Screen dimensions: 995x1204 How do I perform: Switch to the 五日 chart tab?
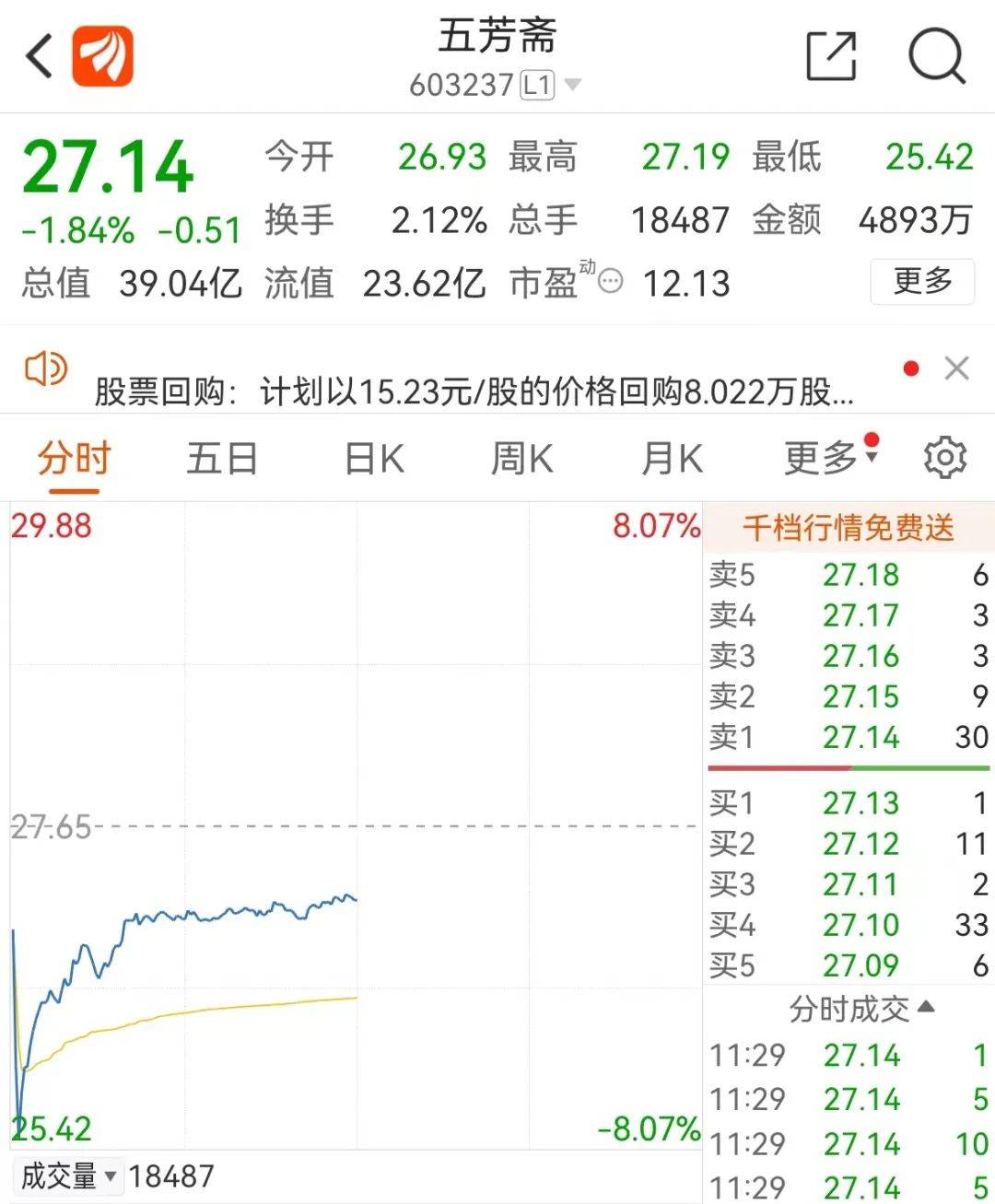pyautogui.click(x=221, y=458)
